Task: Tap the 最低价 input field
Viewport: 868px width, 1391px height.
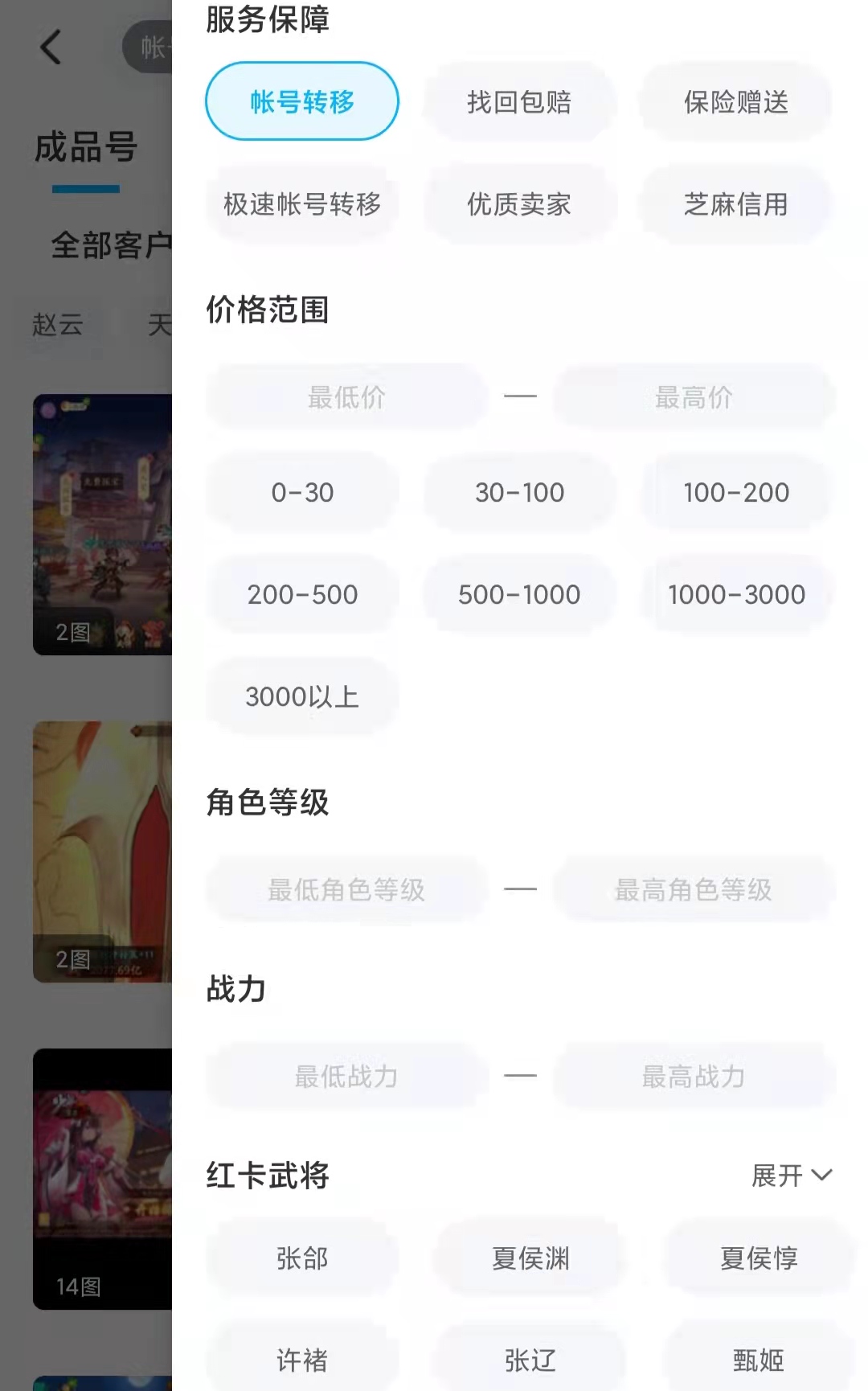Action: tap(347, 396)
